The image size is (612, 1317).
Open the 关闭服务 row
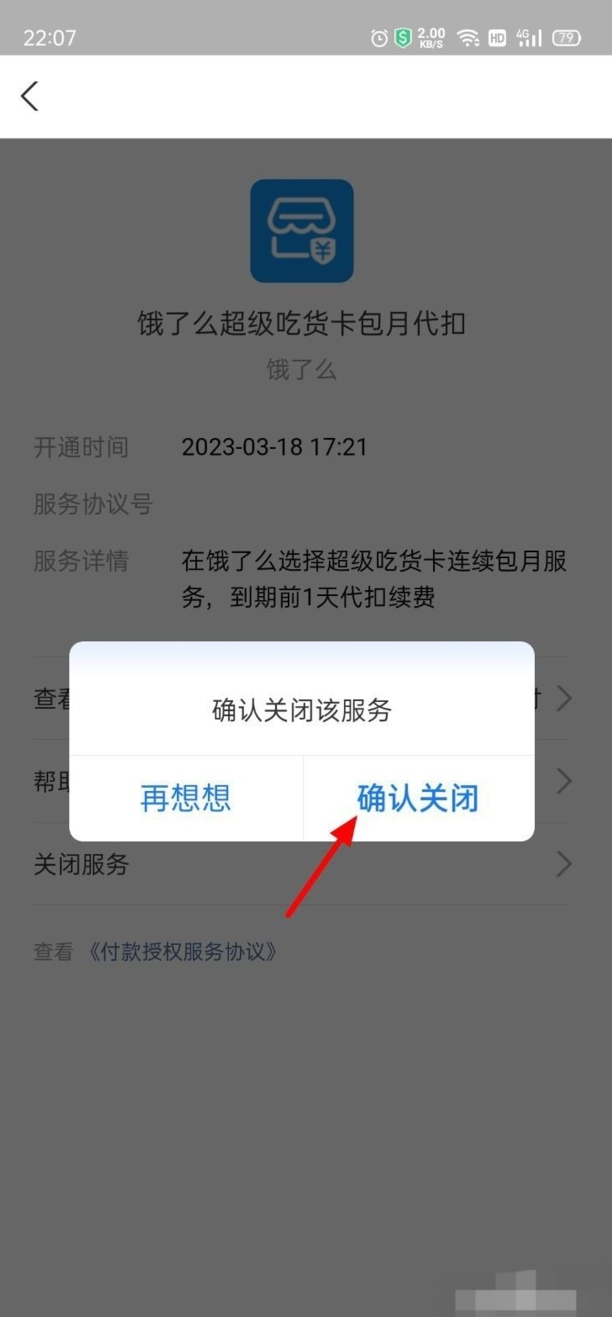(x=300, y=865)
